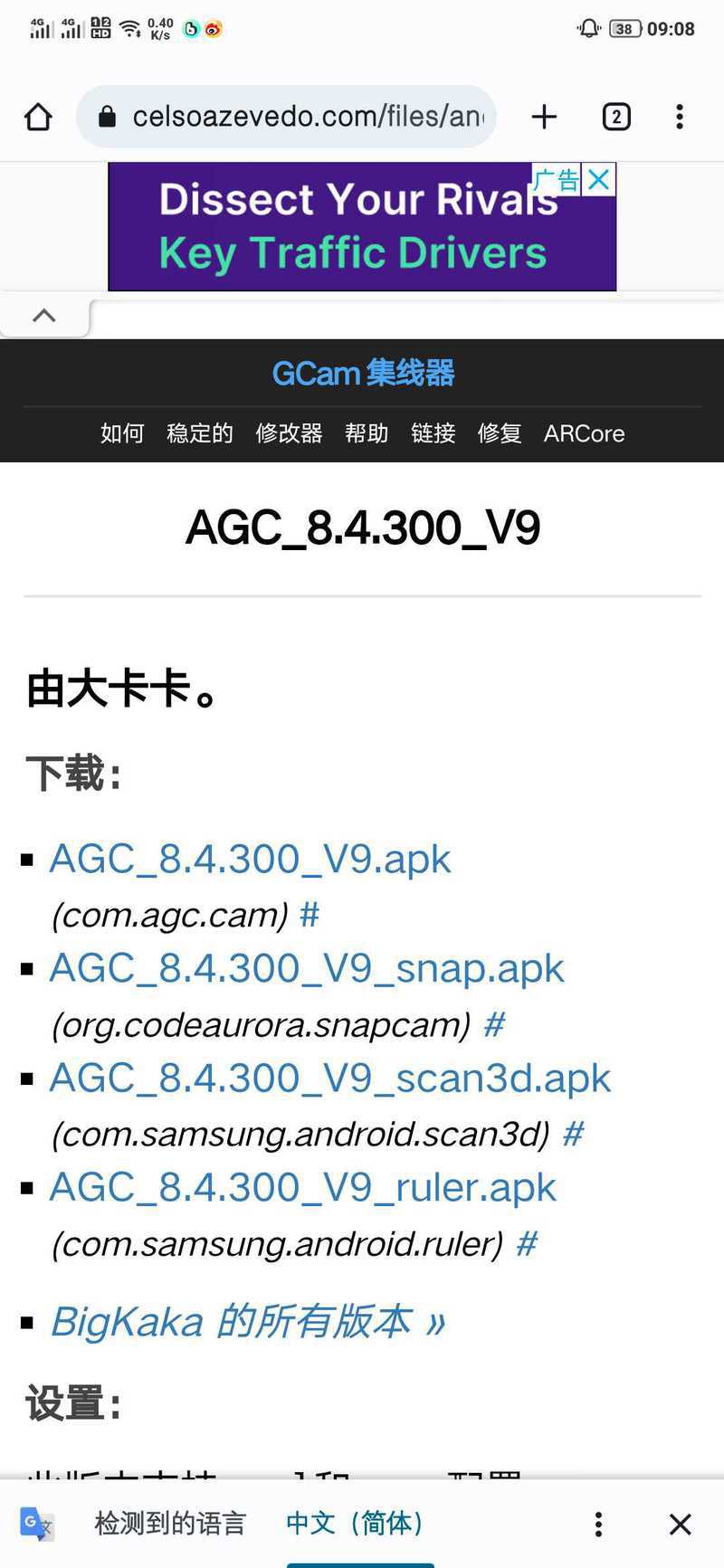Open the ARCore nav link

click(x=584, y=433)
